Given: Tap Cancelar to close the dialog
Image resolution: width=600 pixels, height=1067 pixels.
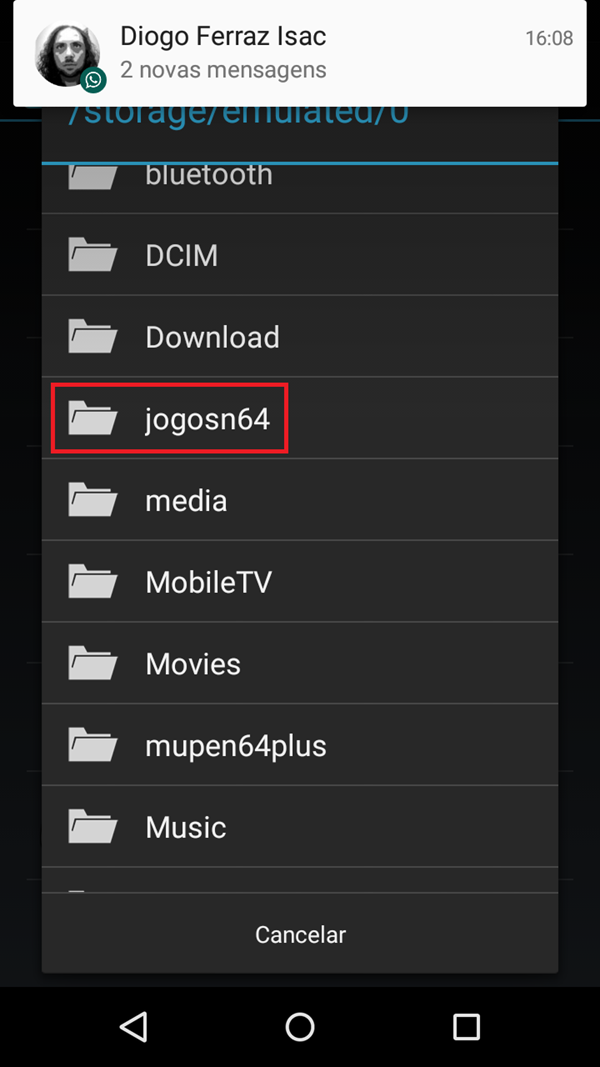Looking at the screenshot, I should click(x=300, y=935).
